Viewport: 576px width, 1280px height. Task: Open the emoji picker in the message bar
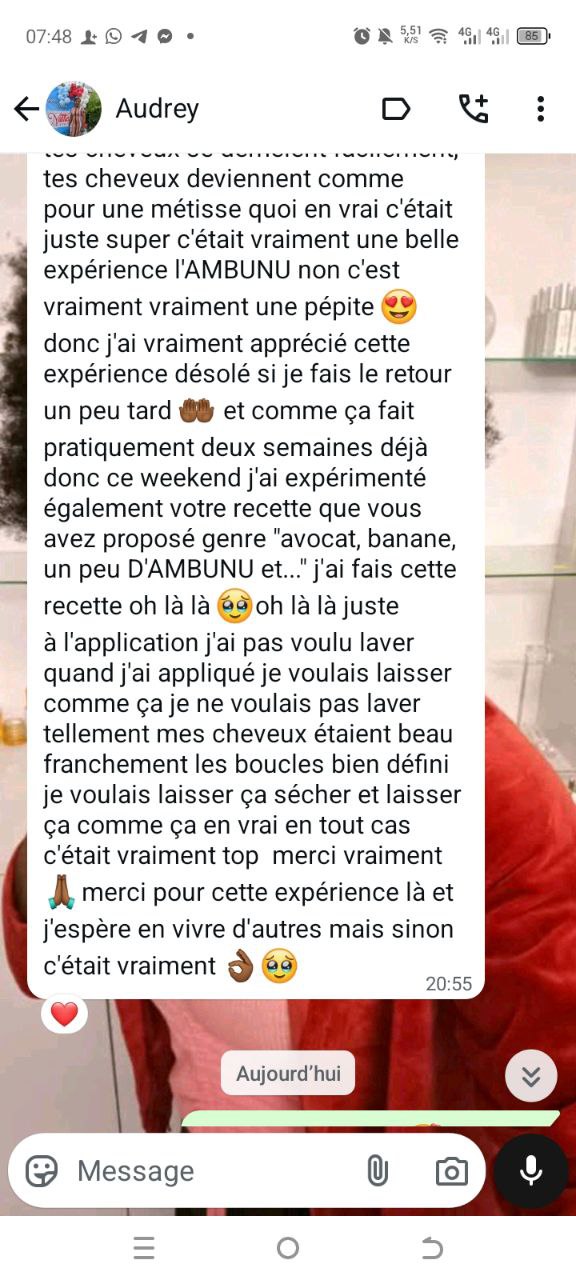click(41, 1171)
